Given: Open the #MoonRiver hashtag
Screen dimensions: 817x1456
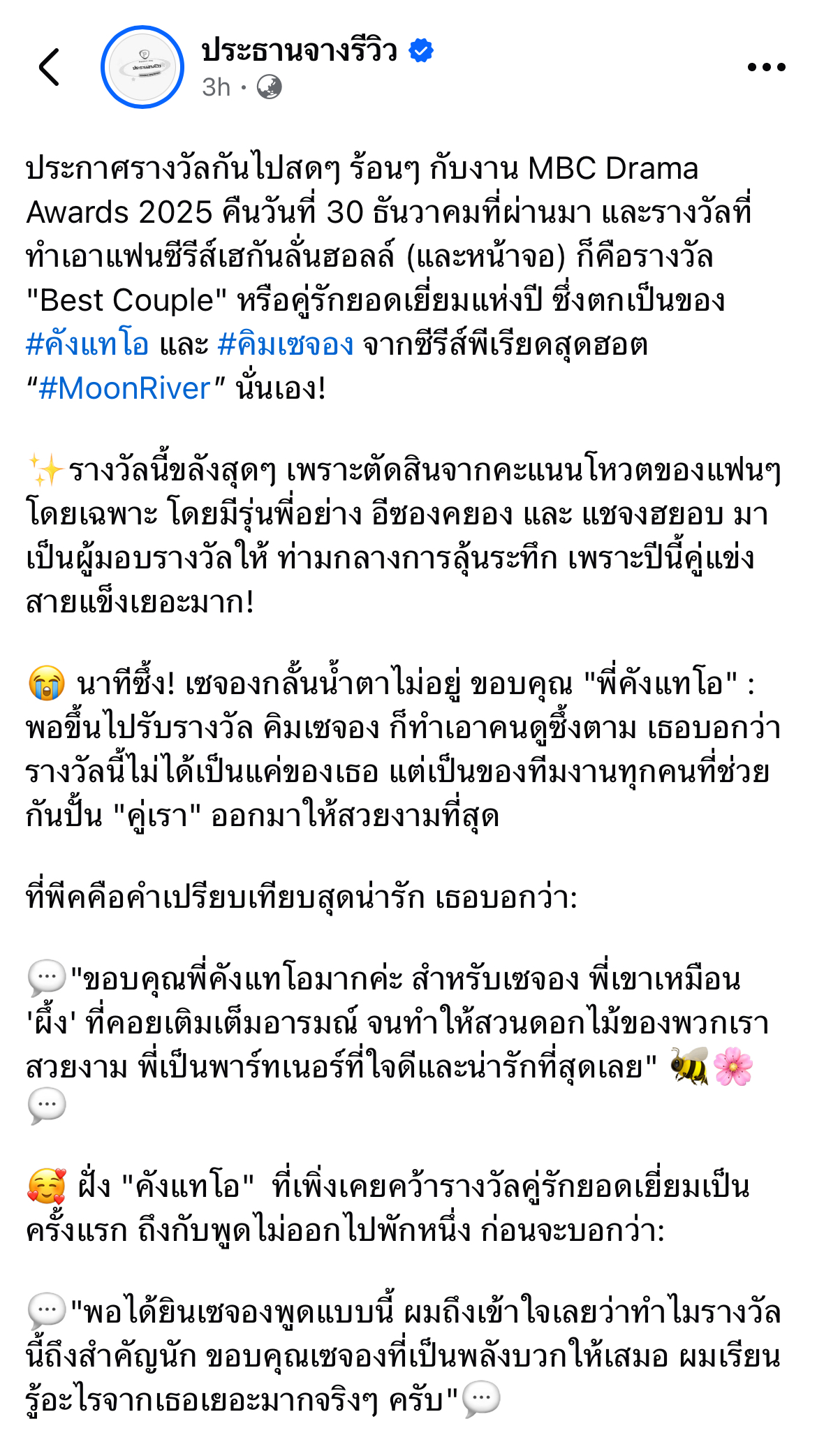Looking at the screenshot, I should (124, 388).
